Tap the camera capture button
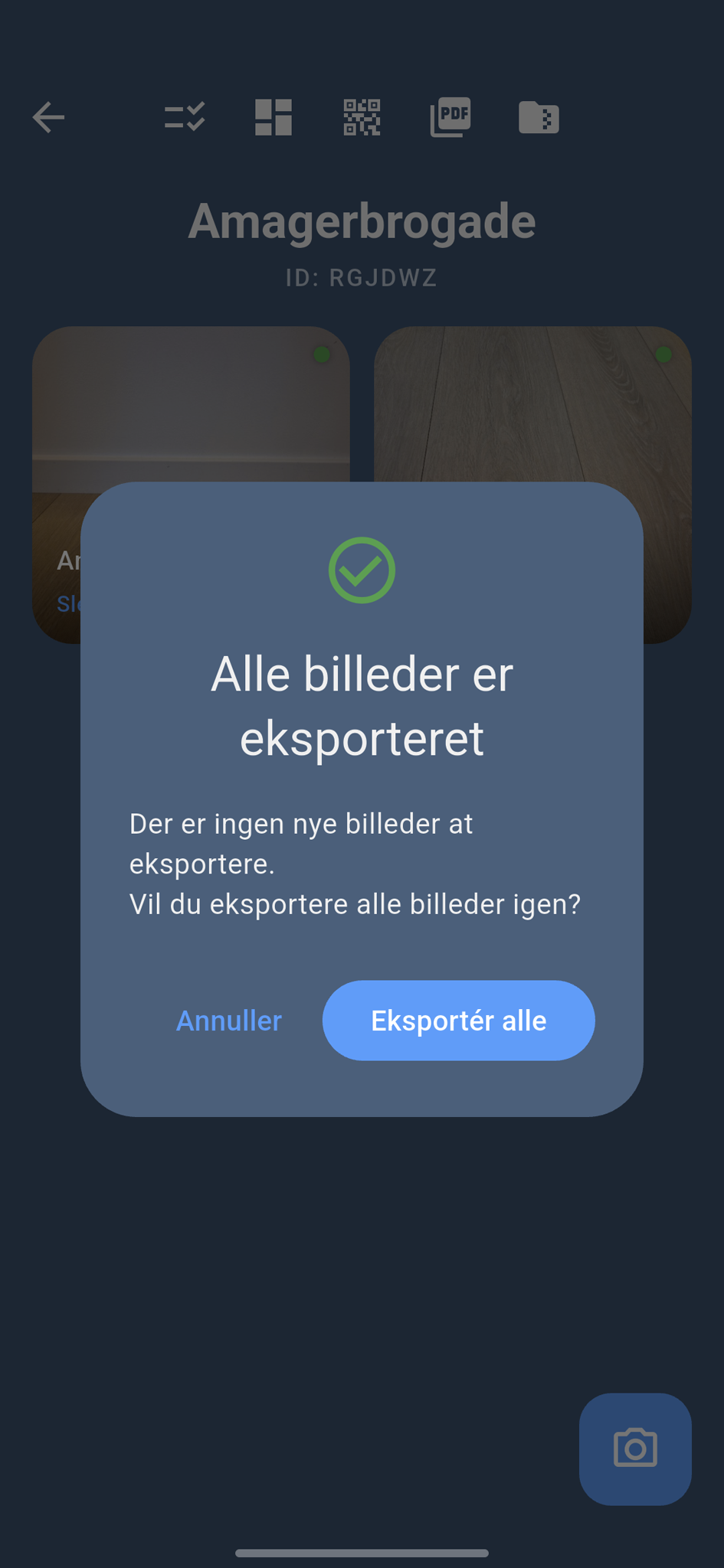The width and height of the screenshot is (724, 1568). [634, 1449]
